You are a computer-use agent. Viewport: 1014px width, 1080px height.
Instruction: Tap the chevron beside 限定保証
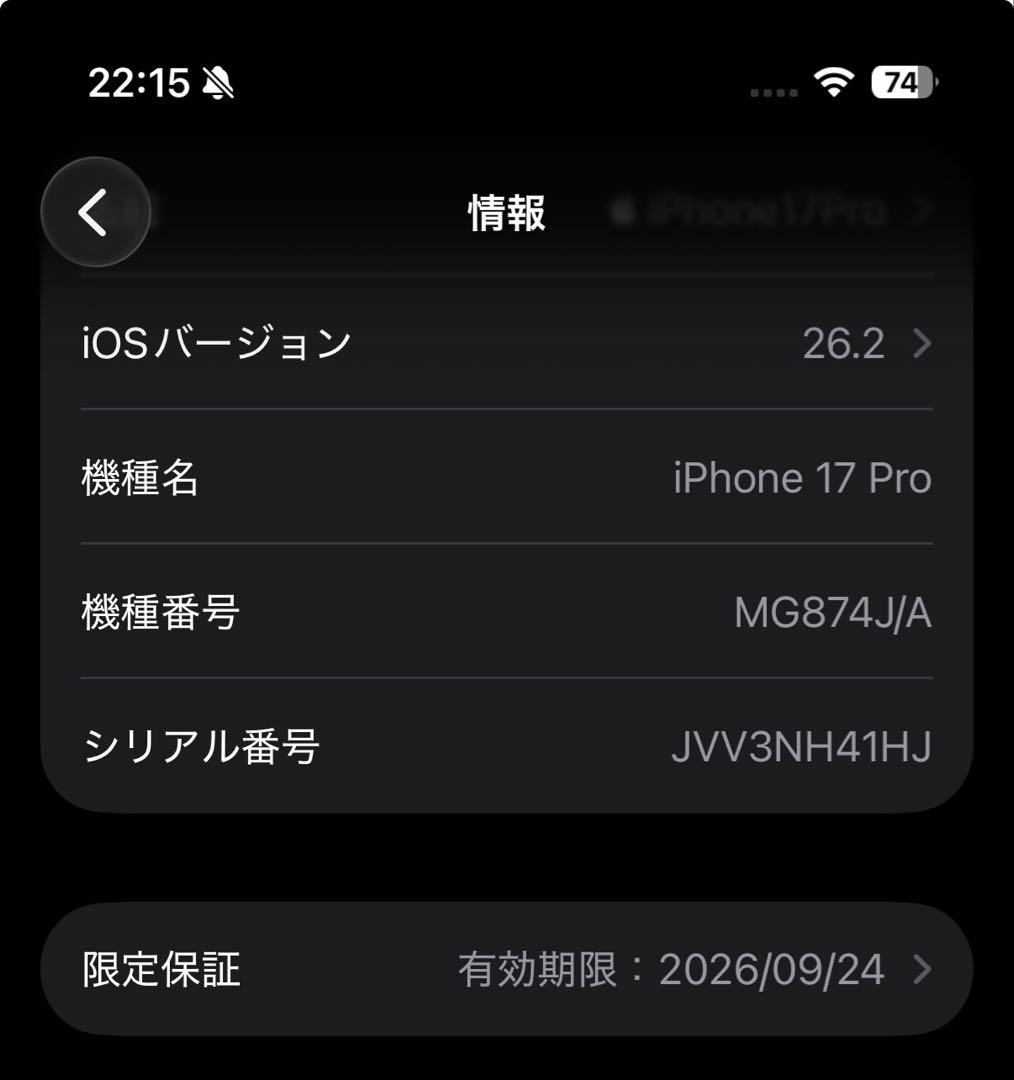(x=923, y=968)
